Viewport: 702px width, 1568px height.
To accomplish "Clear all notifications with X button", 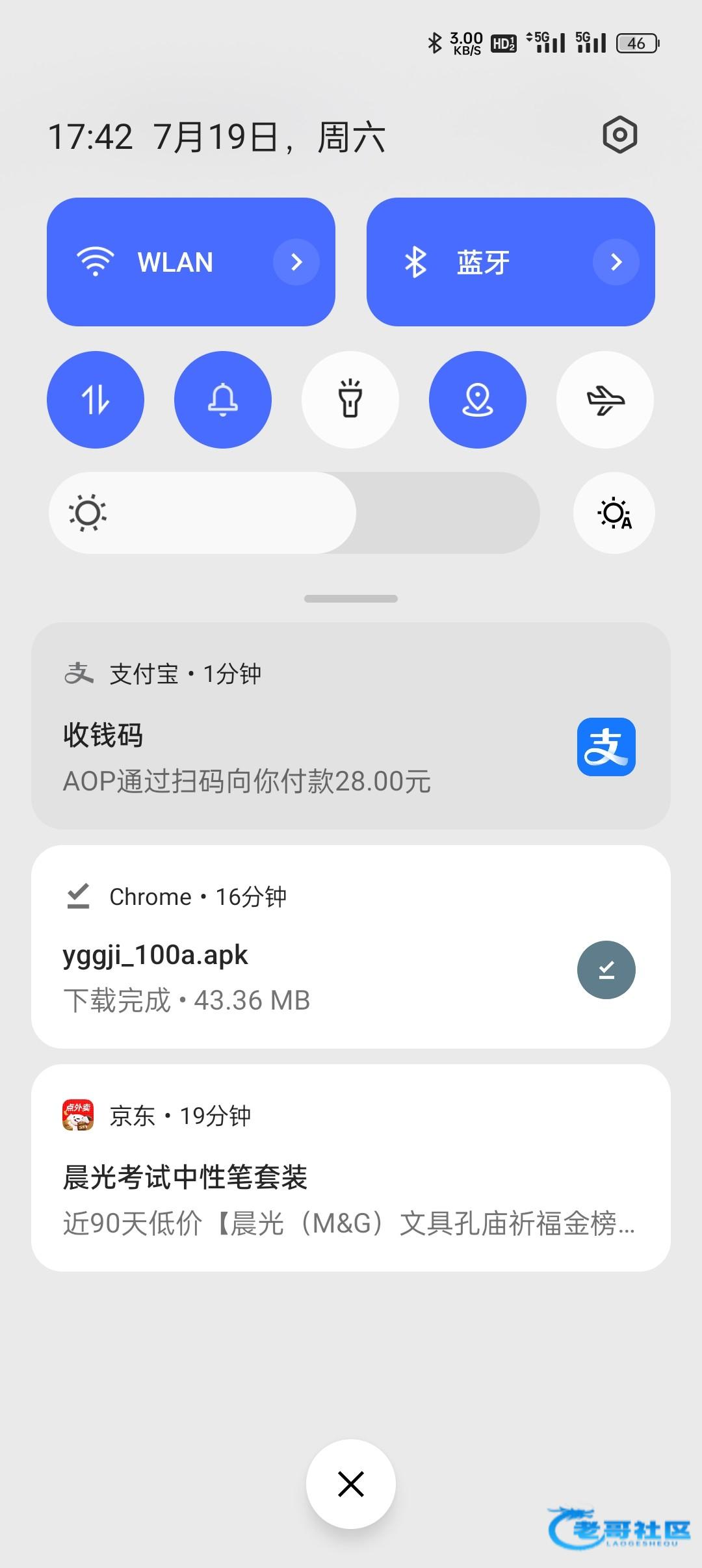I will point(351,1484).
